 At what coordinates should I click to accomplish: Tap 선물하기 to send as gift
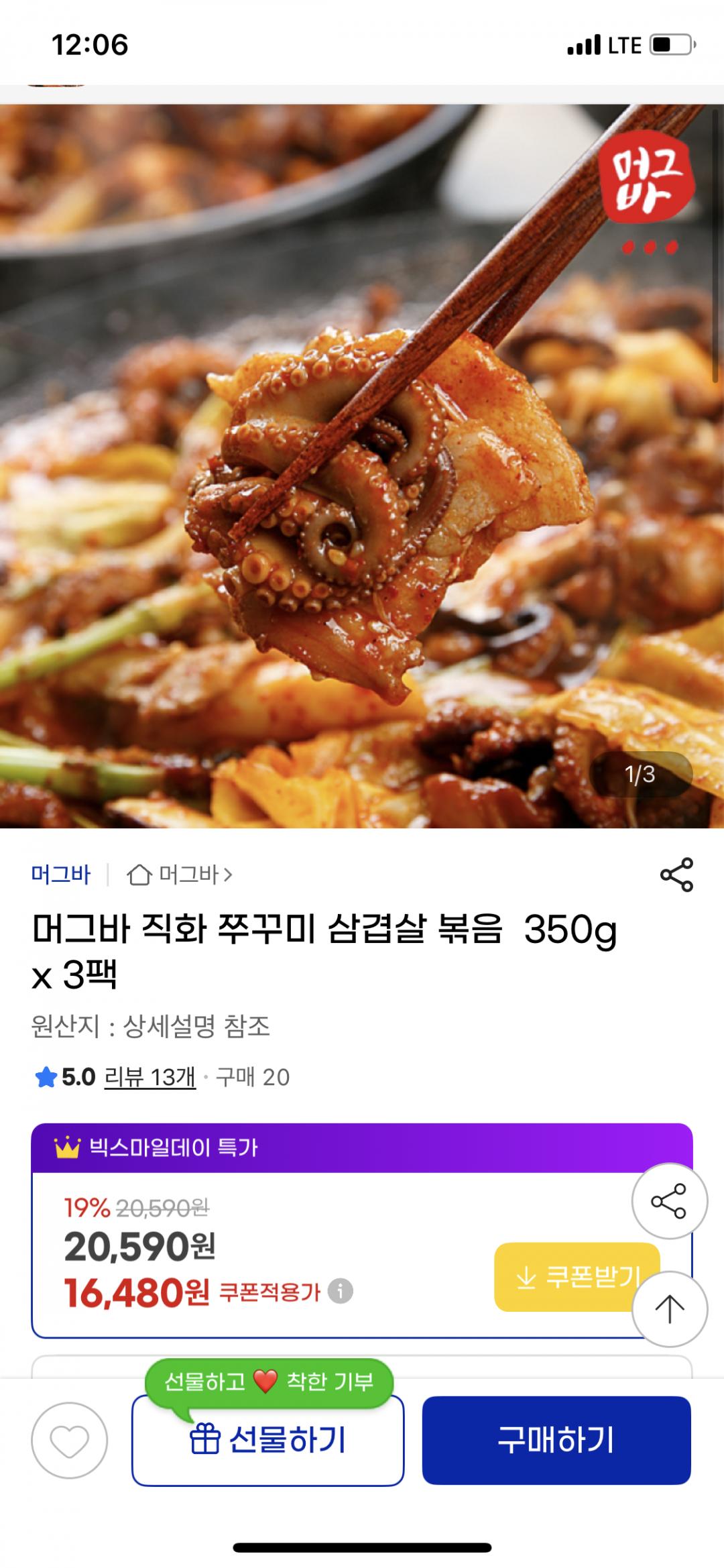(x=268, y=1441)
